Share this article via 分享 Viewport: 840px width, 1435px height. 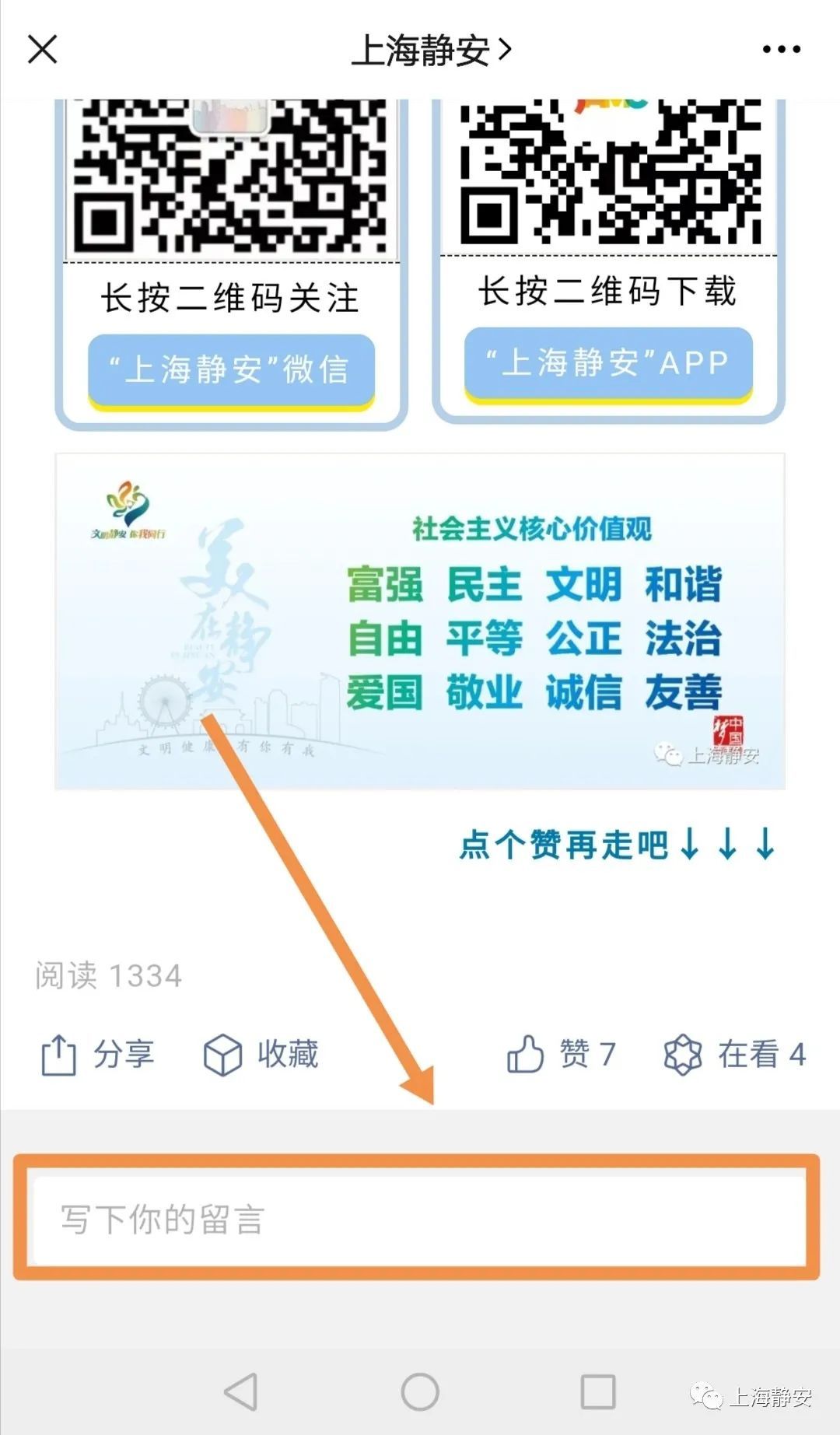pyautogui.click(x=97, y=1055)
